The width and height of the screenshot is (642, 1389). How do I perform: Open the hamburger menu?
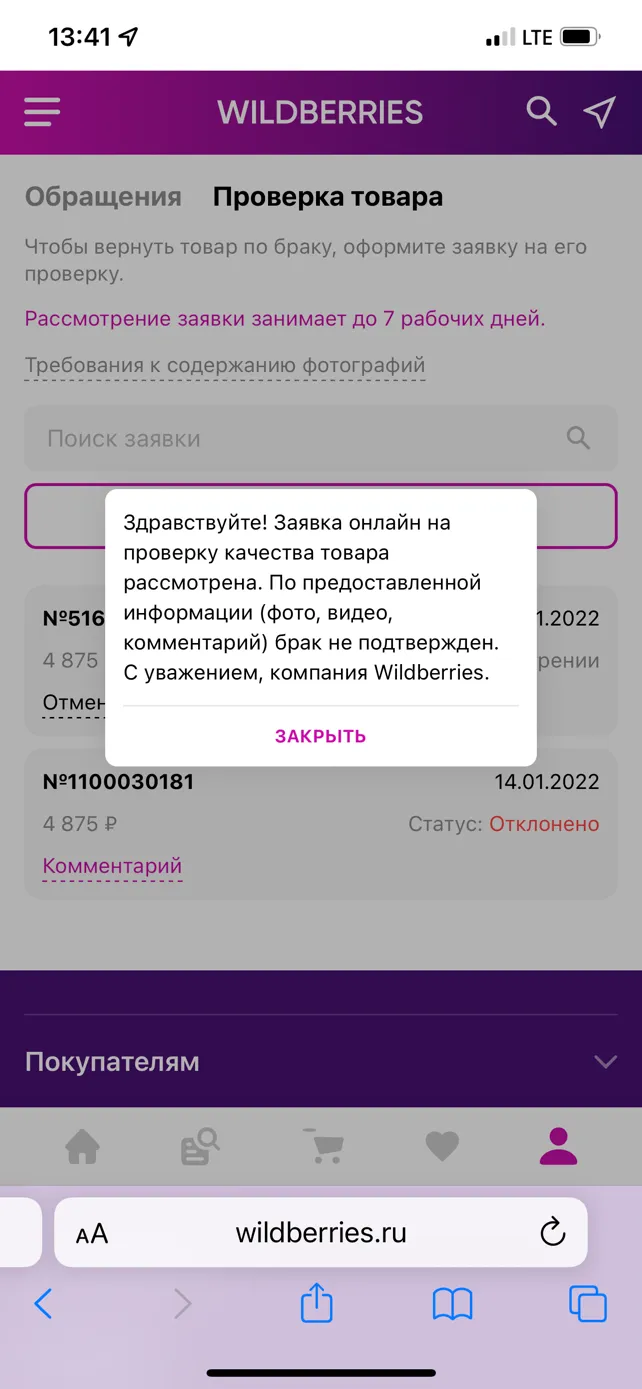[42, 112]
